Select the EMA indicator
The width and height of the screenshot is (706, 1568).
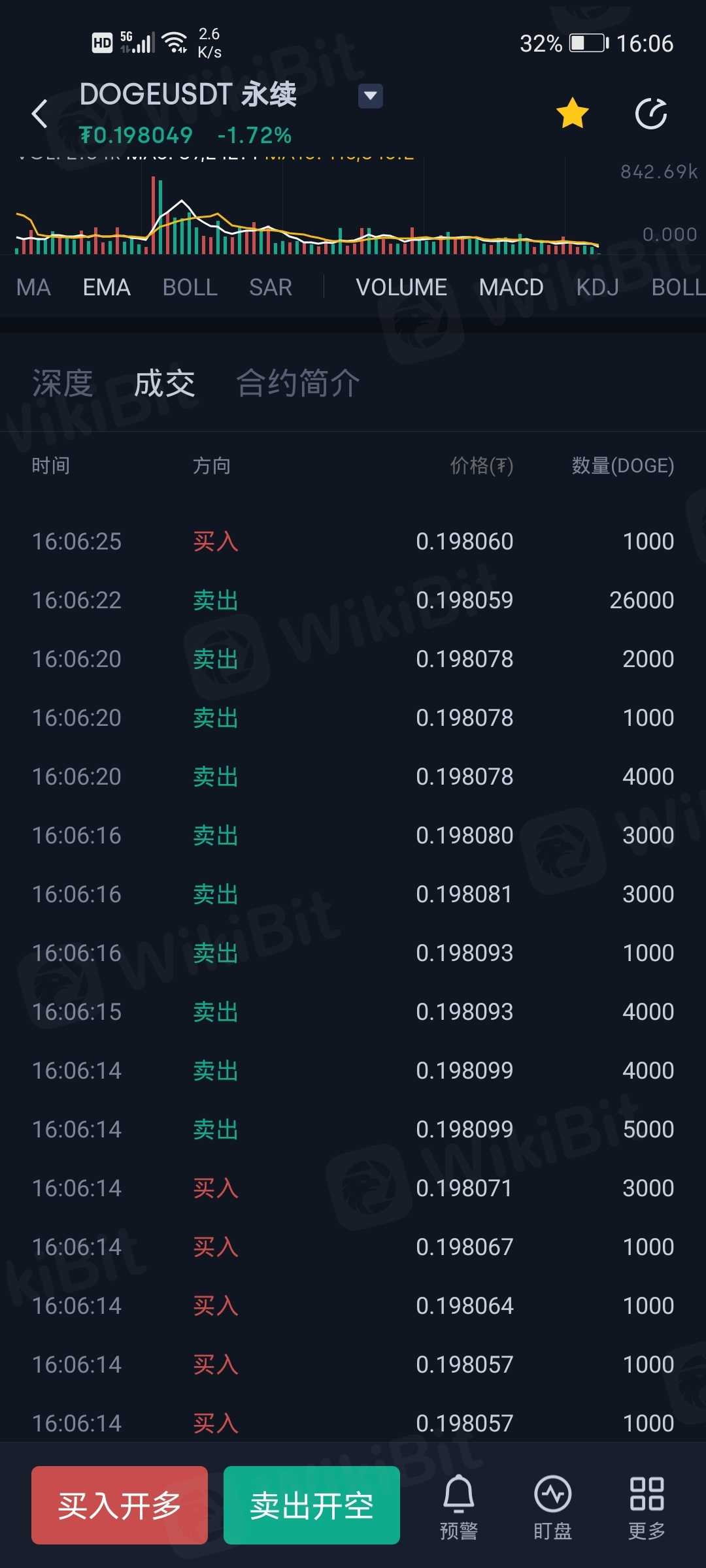pos(107,287)
